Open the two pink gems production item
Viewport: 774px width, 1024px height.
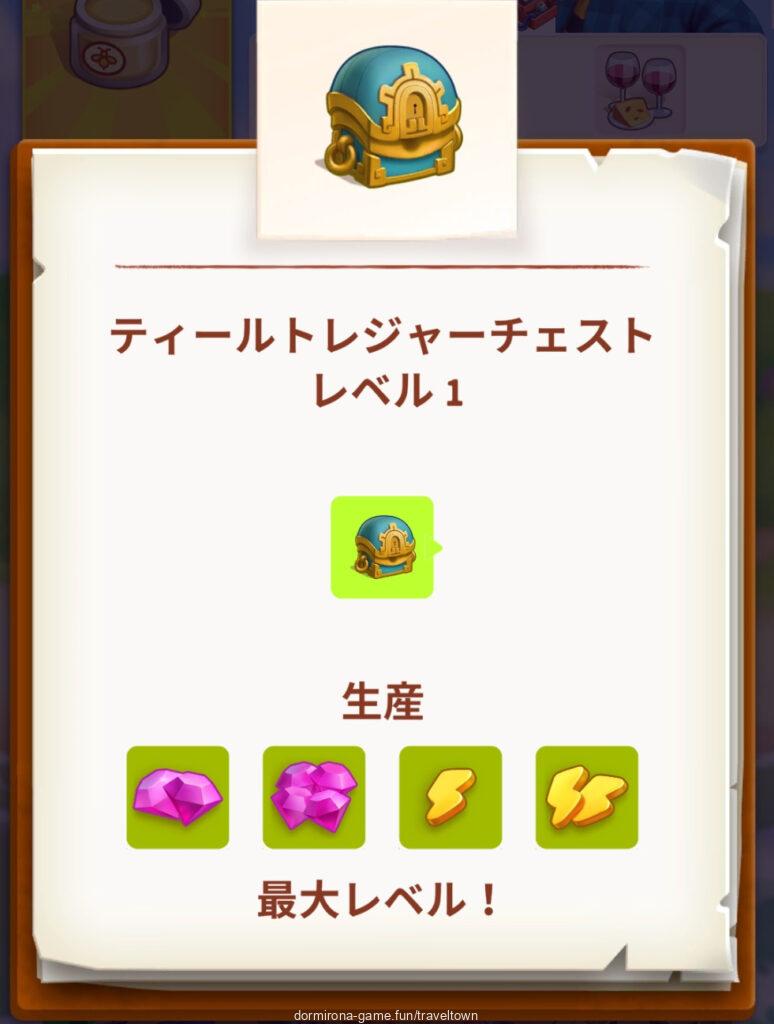(177, 797)
